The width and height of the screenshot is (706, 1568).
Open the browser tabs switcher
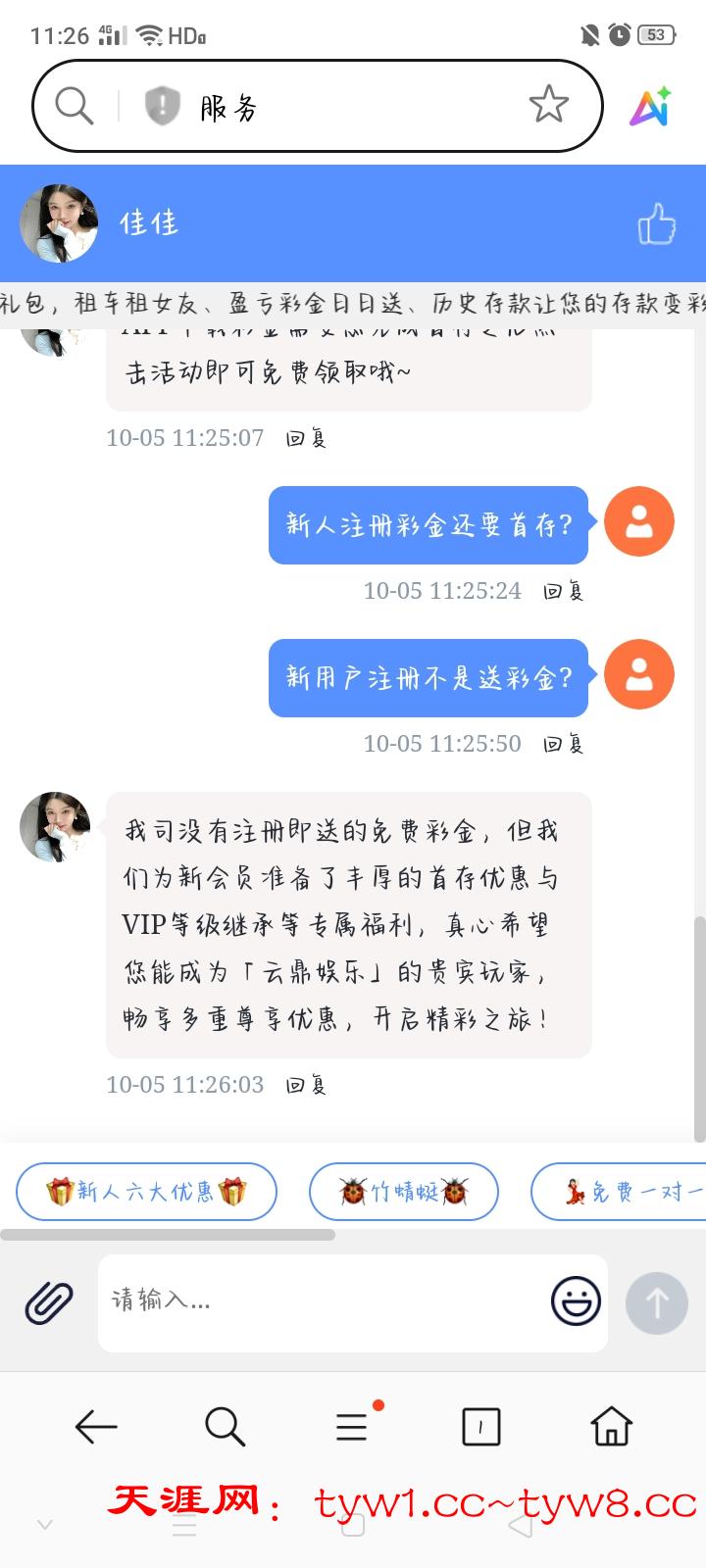tap(480, 1427)
